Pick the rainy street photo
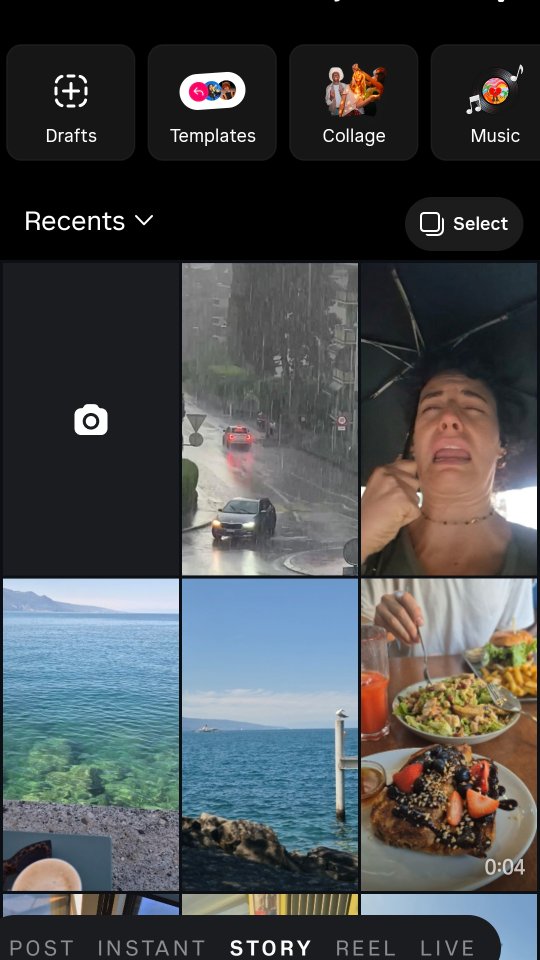Screen dimensions: 540x960 pos(270,419)
